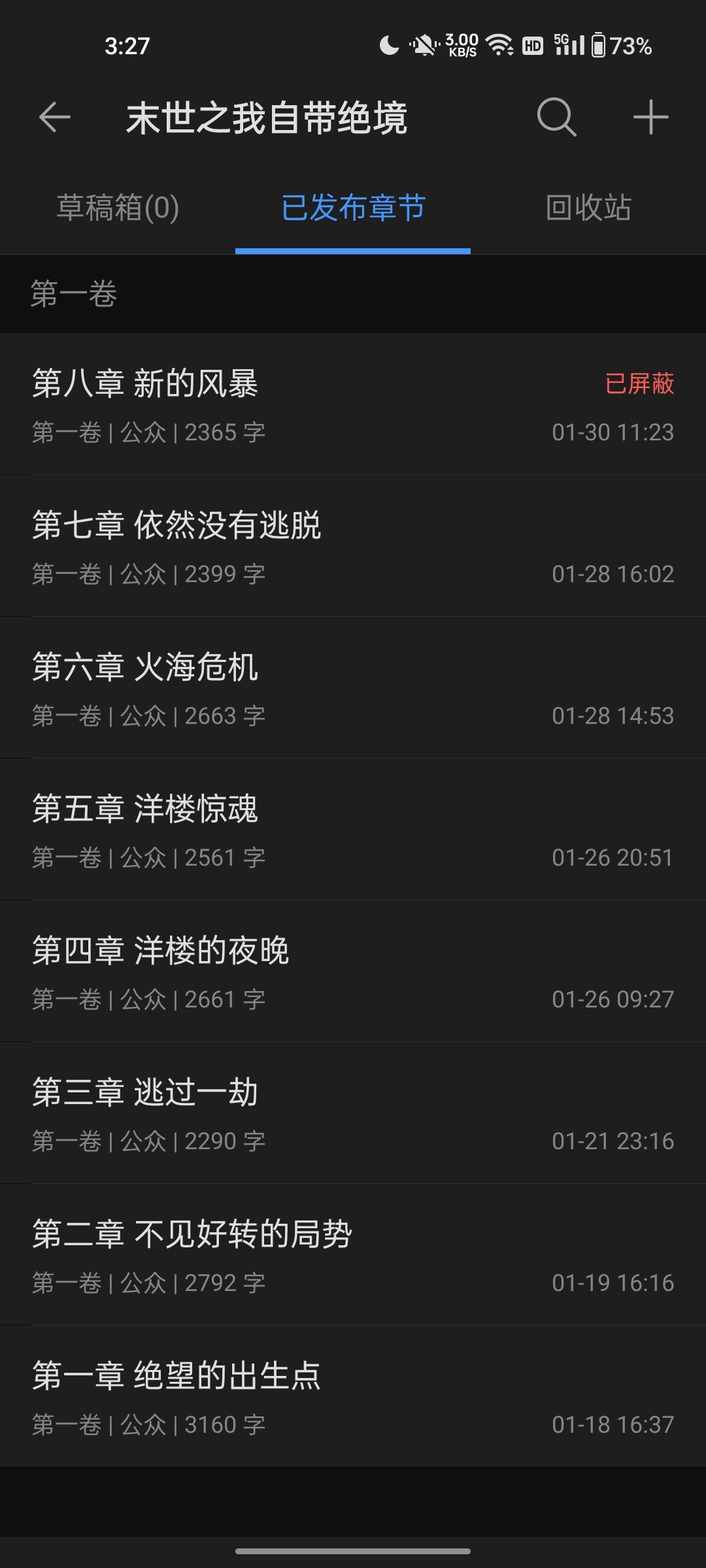706x1568 pixels.
Task: Add a new chapter with the plus icon
Action: pyautogui.click(x=650, y=118)
